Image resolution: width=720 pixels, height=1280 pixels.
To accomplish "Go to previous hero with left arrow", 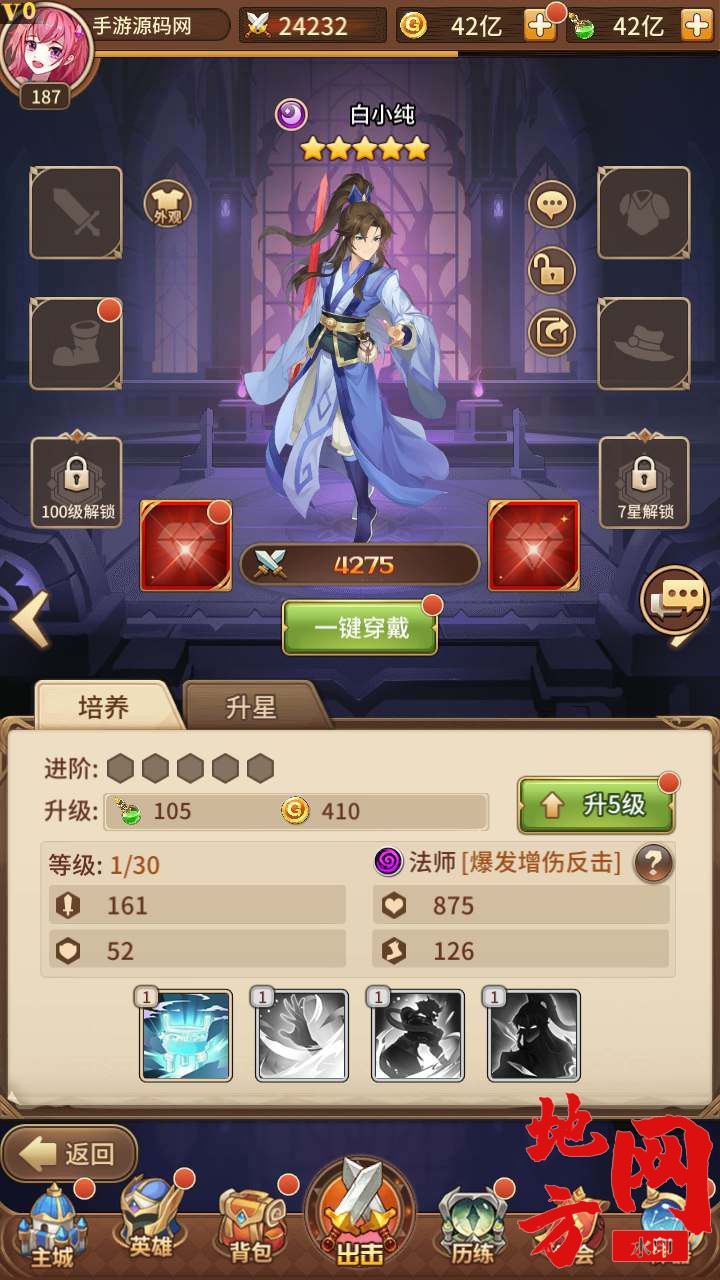I will point(30,620).
